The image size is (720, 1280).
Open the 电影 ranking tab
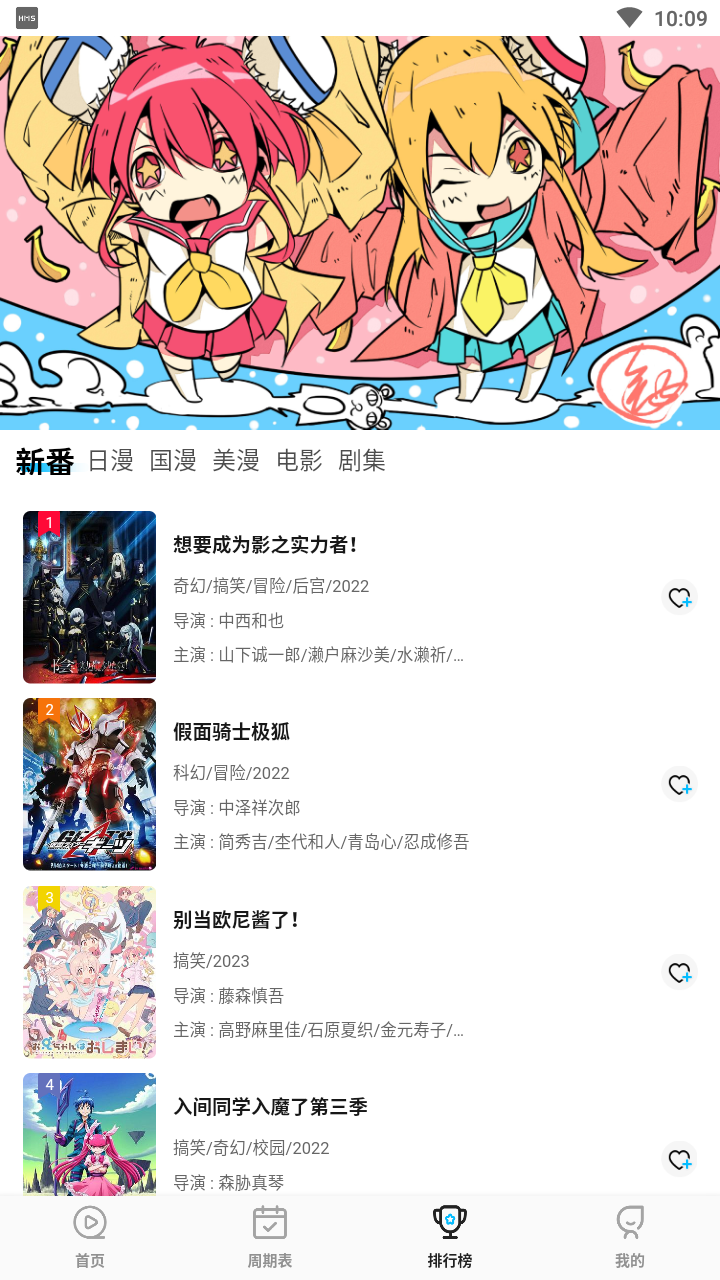pos(299,460)
